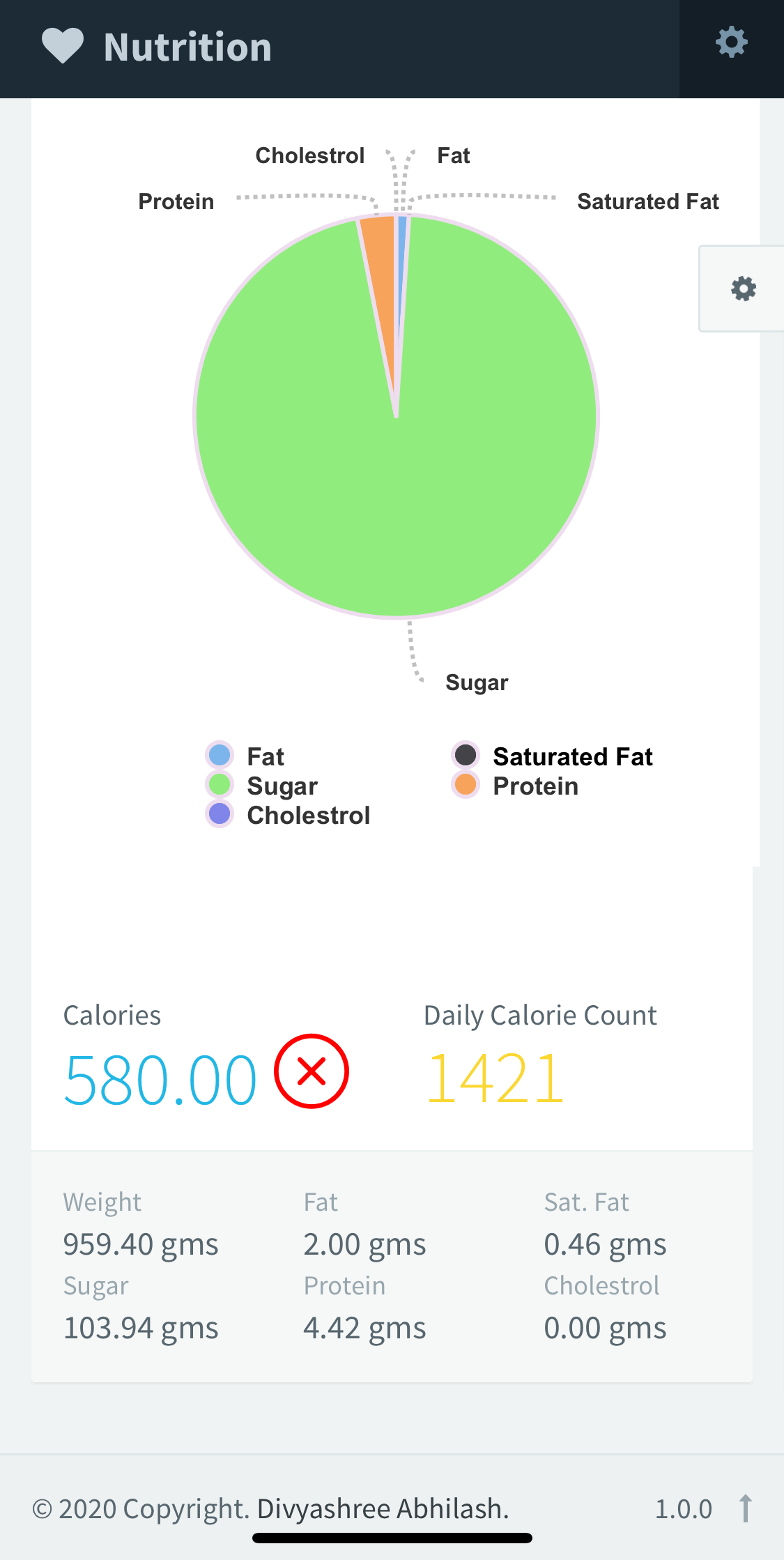
Task: Open the settings gear in header
Action: click(732, 43)
